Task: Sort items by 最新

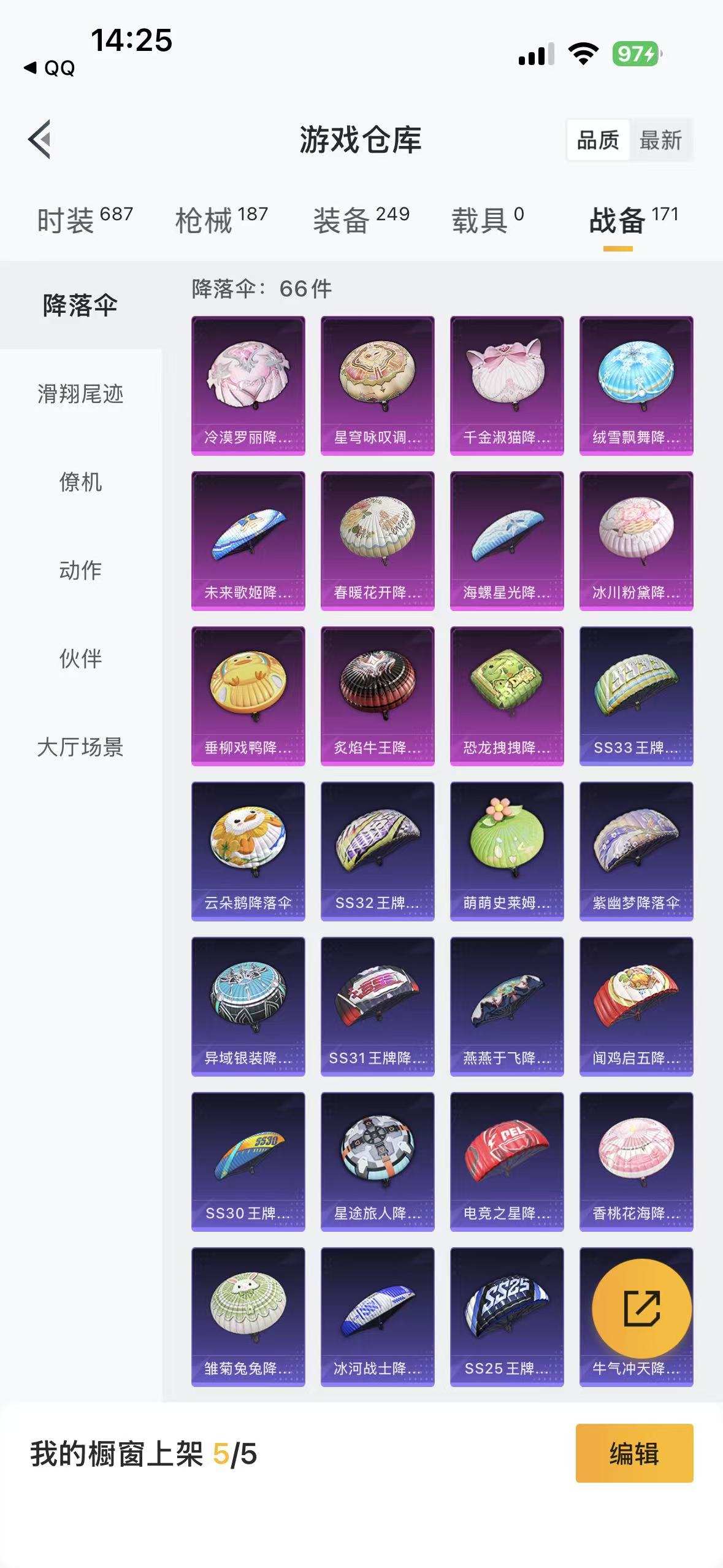Action: (x=660, y=140)
